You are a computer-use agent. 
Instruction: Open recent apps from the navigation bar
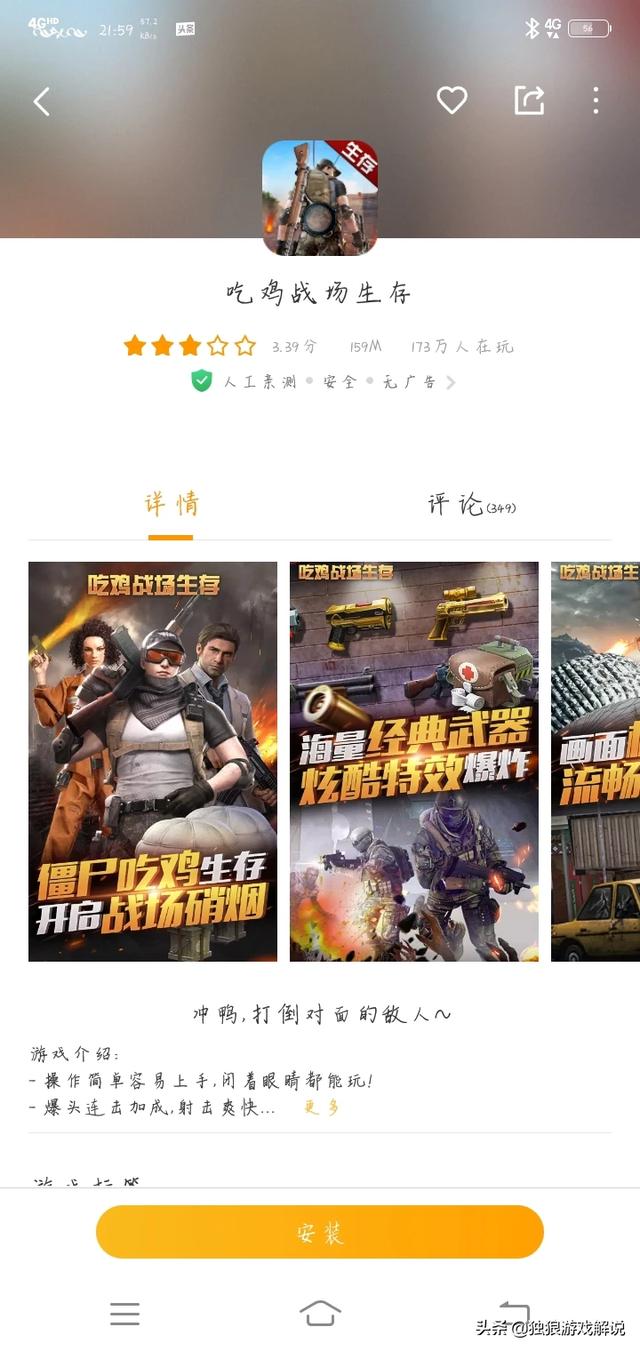(x=125, y=1314)
